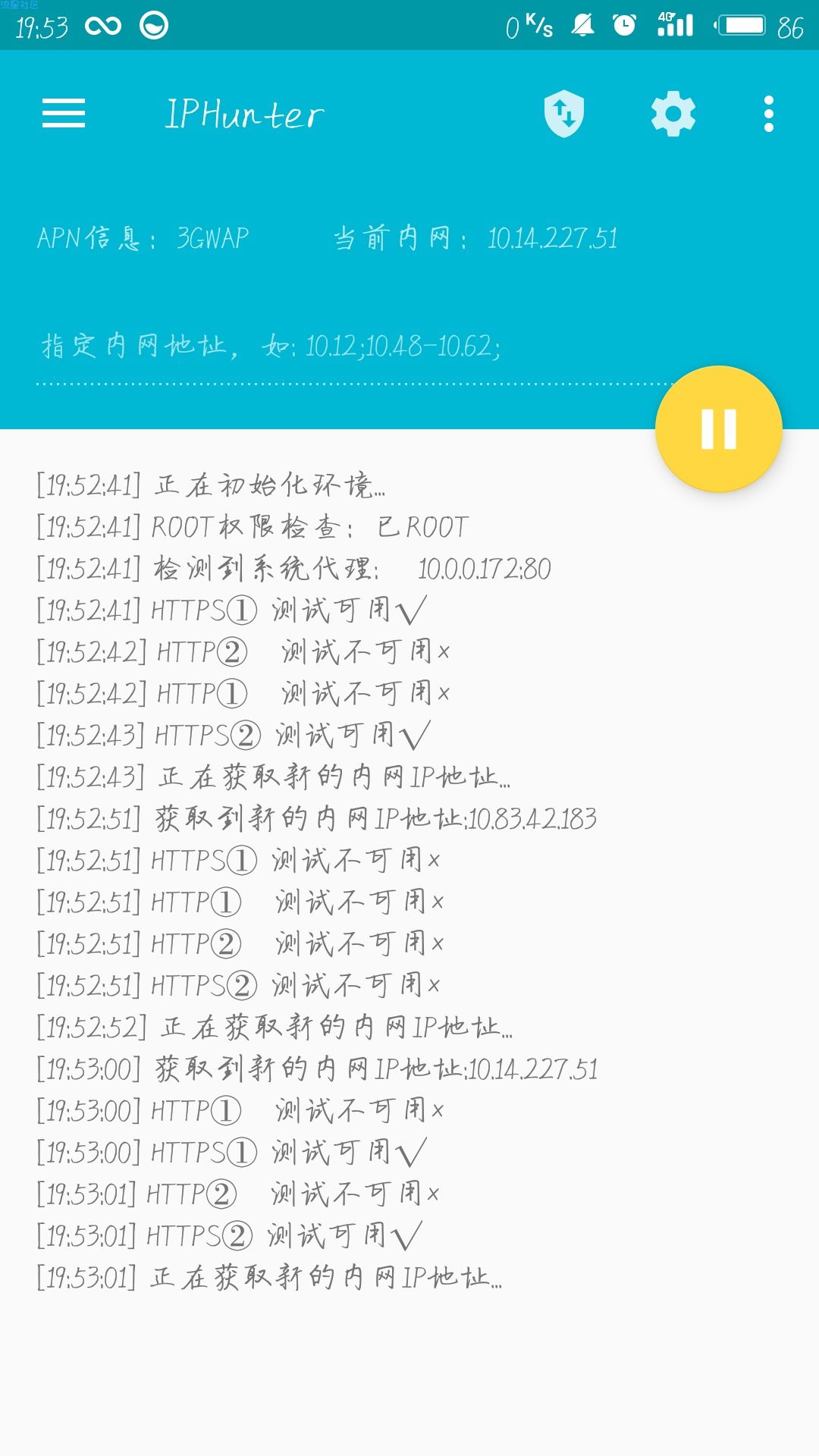The width and height of the screenshot is (819, 1456).
Task: Open the three-dot overflow menu
Action: tap(768, 114)
